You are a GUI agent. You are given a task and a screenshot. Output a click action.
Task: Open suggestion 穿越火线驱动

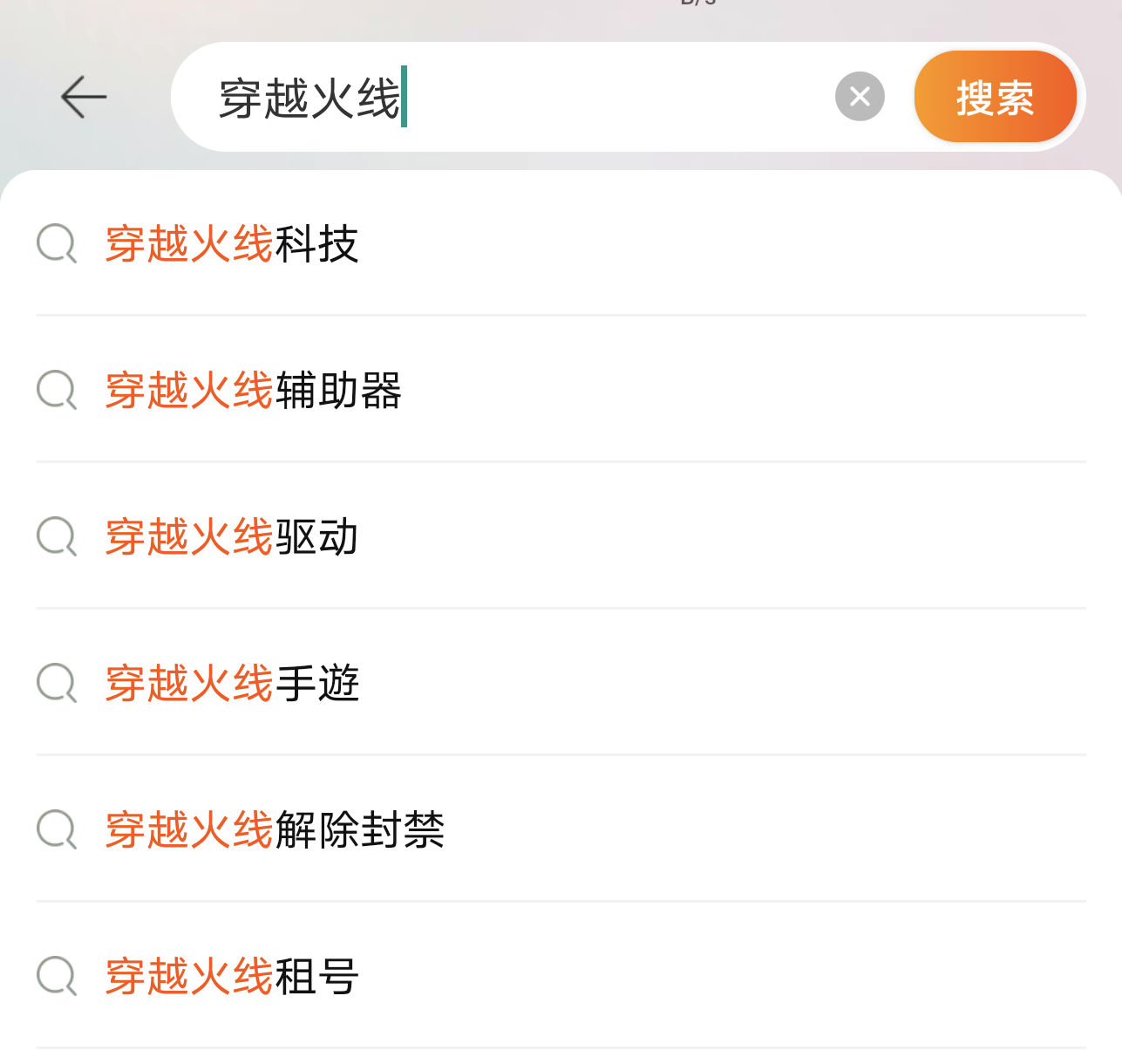click(232, 536)
